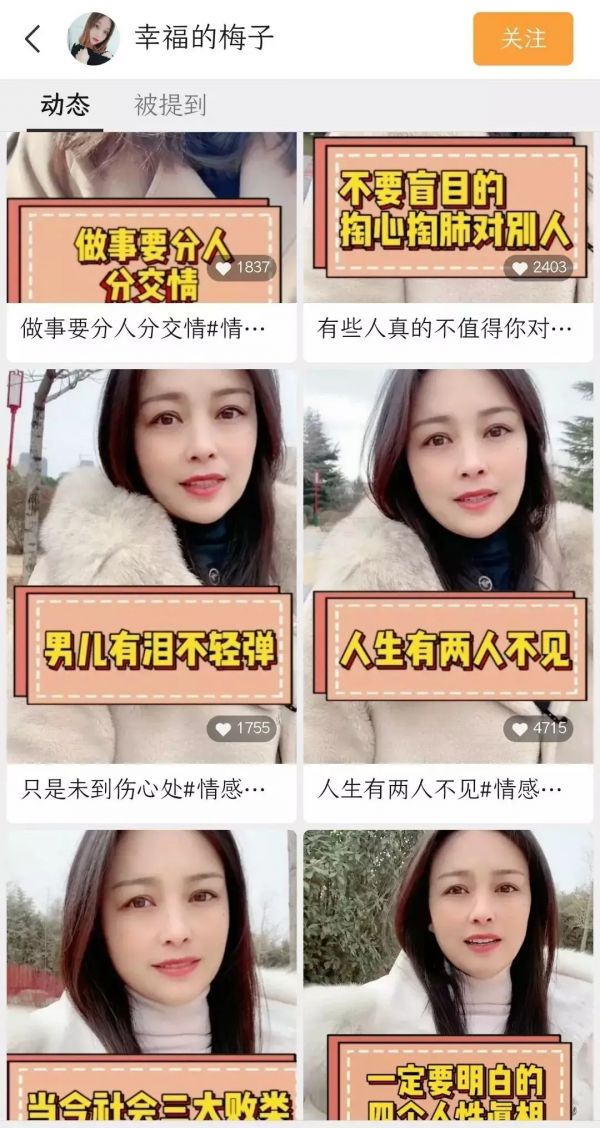Select the 动态 tab

[65, 105]
